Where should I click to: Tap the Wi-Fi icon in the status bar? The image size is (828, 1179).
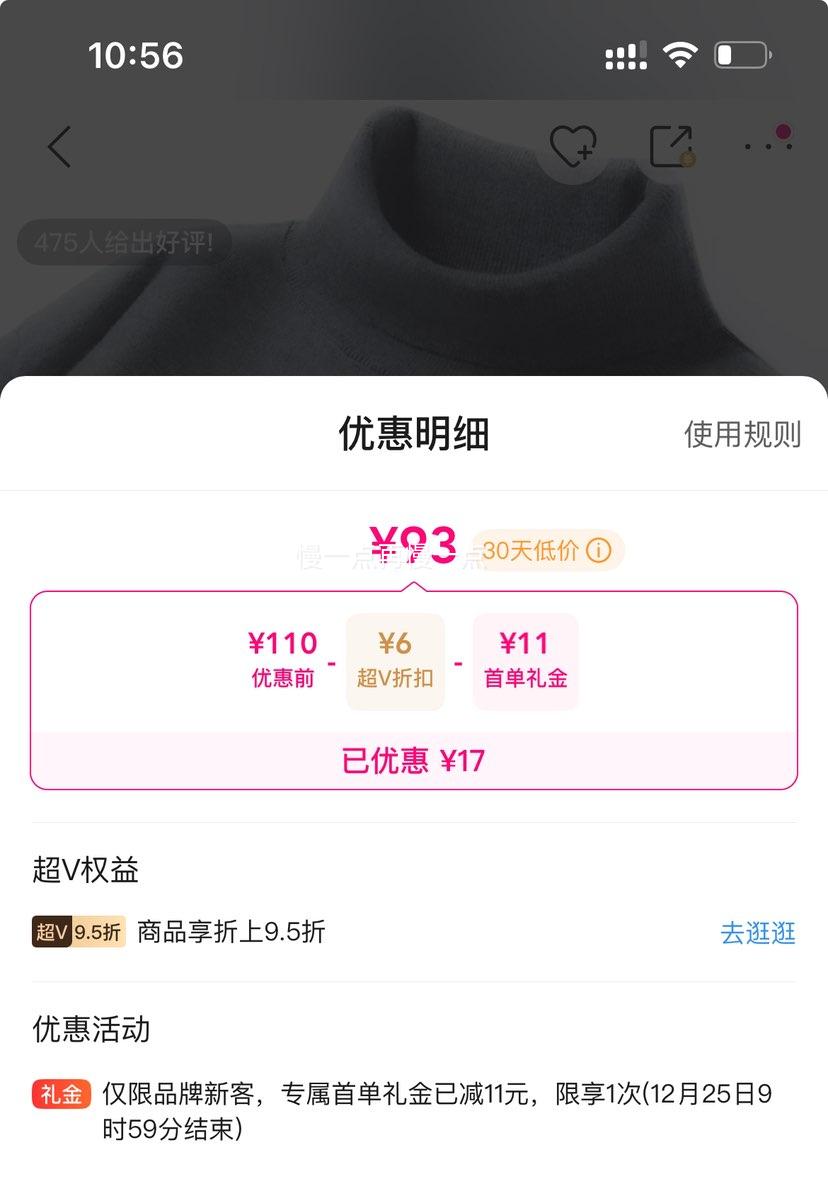point(679,56)
